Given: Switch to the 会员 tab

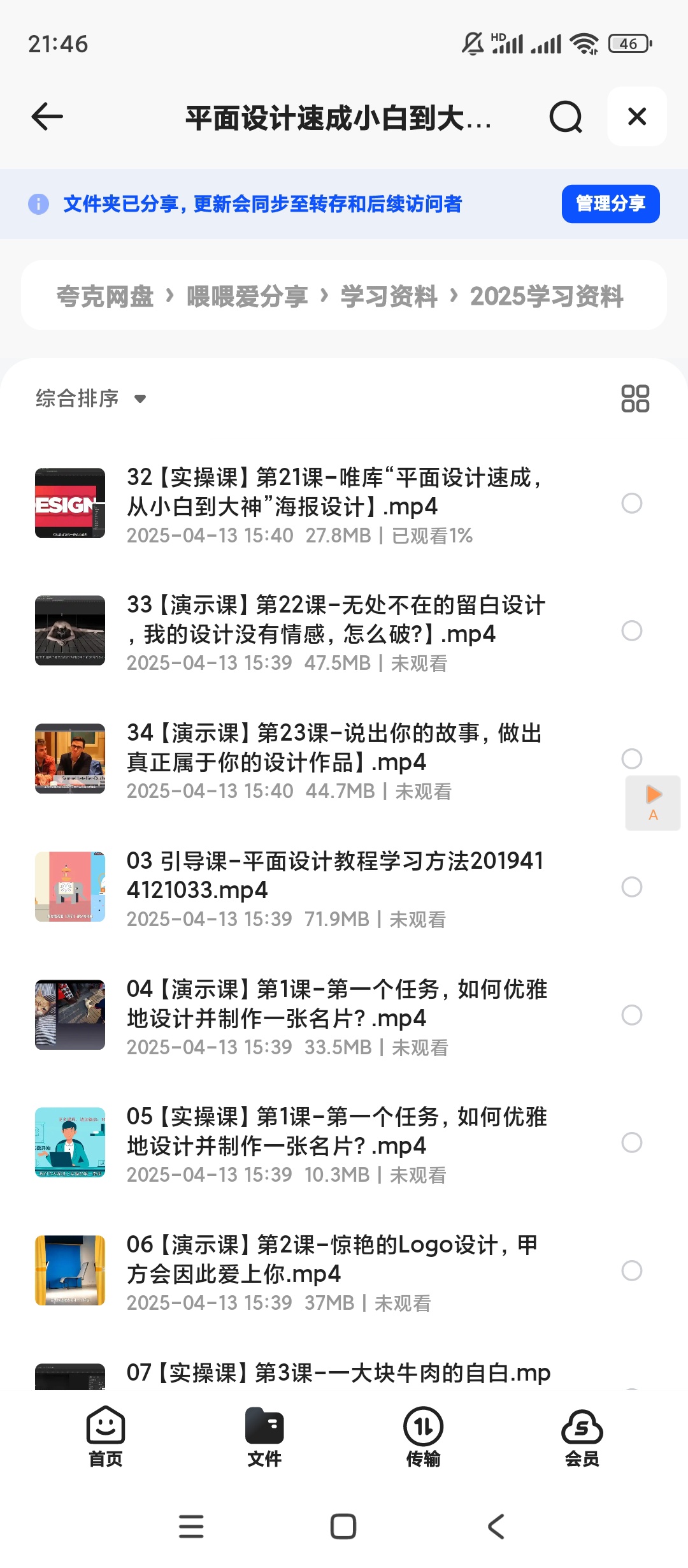Looking at the screenshot, I should pyautogui.click(x=582, y=1437).
